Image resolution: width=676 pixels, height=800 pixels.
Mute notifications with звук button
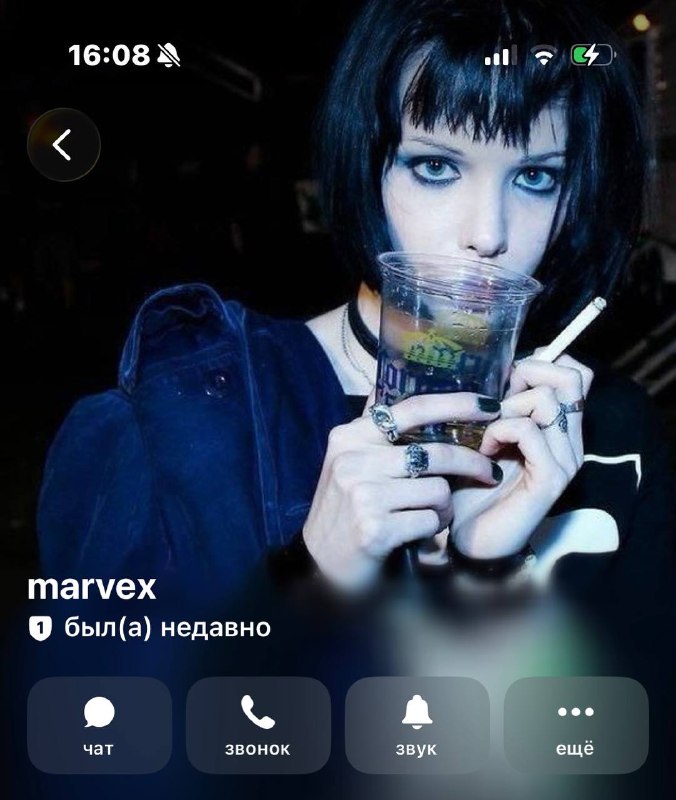point(417,725)
